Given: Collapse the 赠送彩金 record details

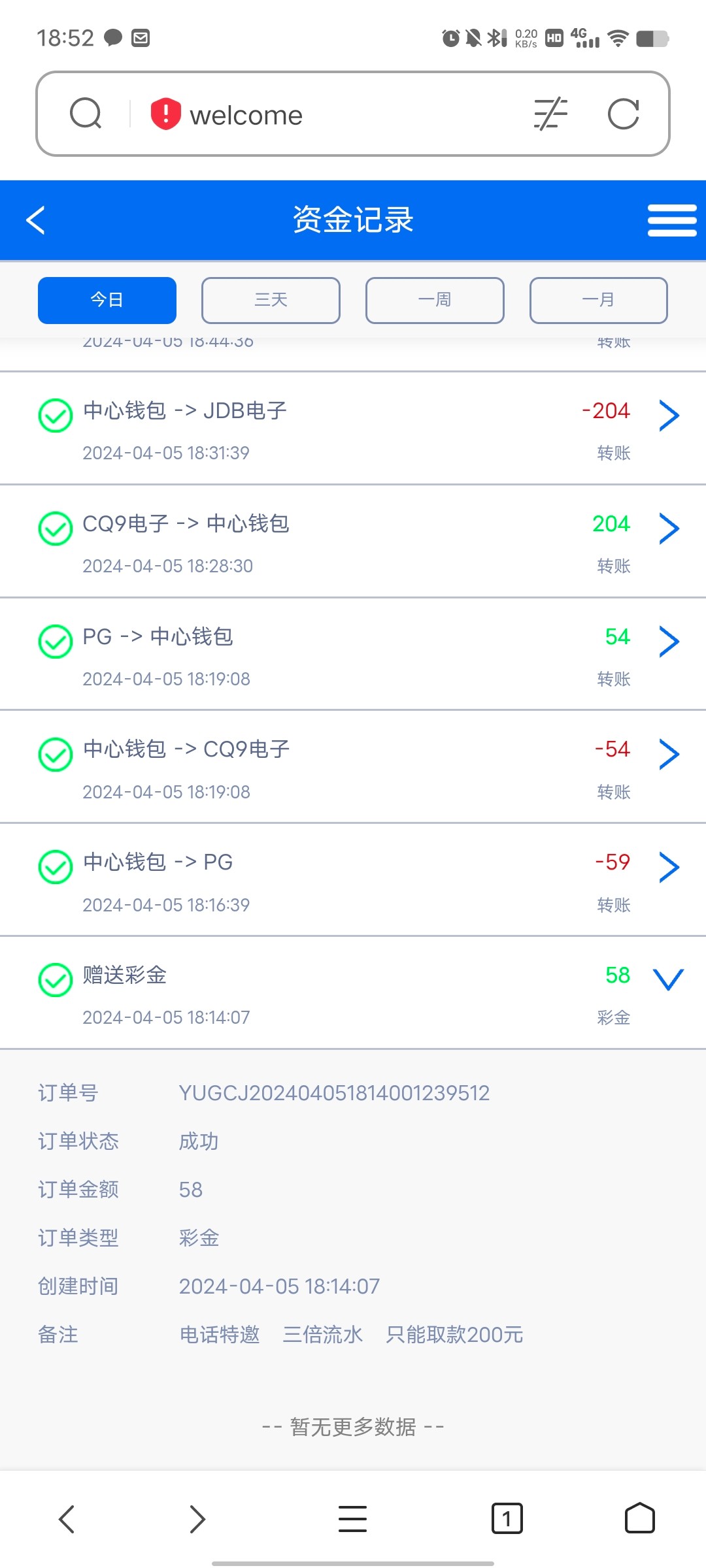Looking at the screenshot, I should [669, 979].
